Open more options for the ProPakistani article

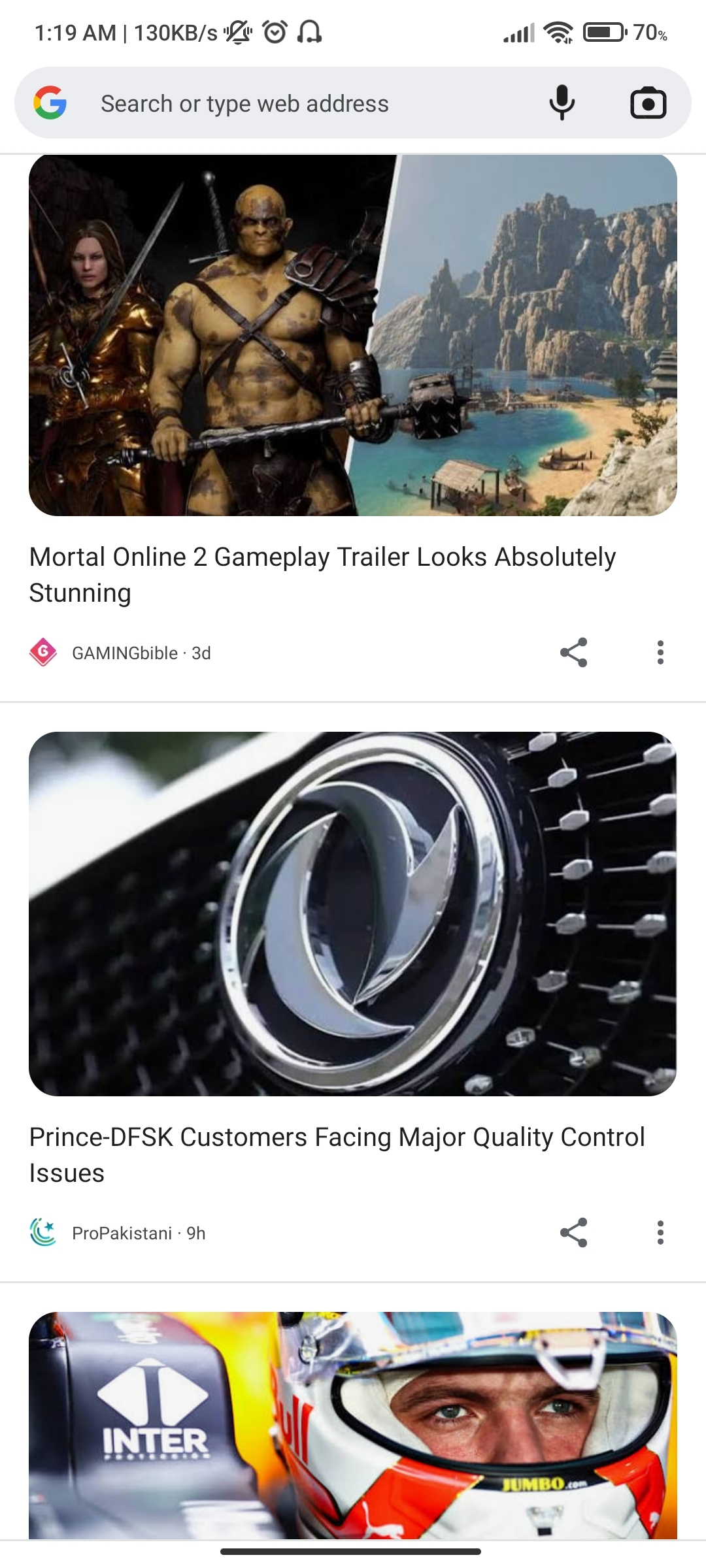660,1233
